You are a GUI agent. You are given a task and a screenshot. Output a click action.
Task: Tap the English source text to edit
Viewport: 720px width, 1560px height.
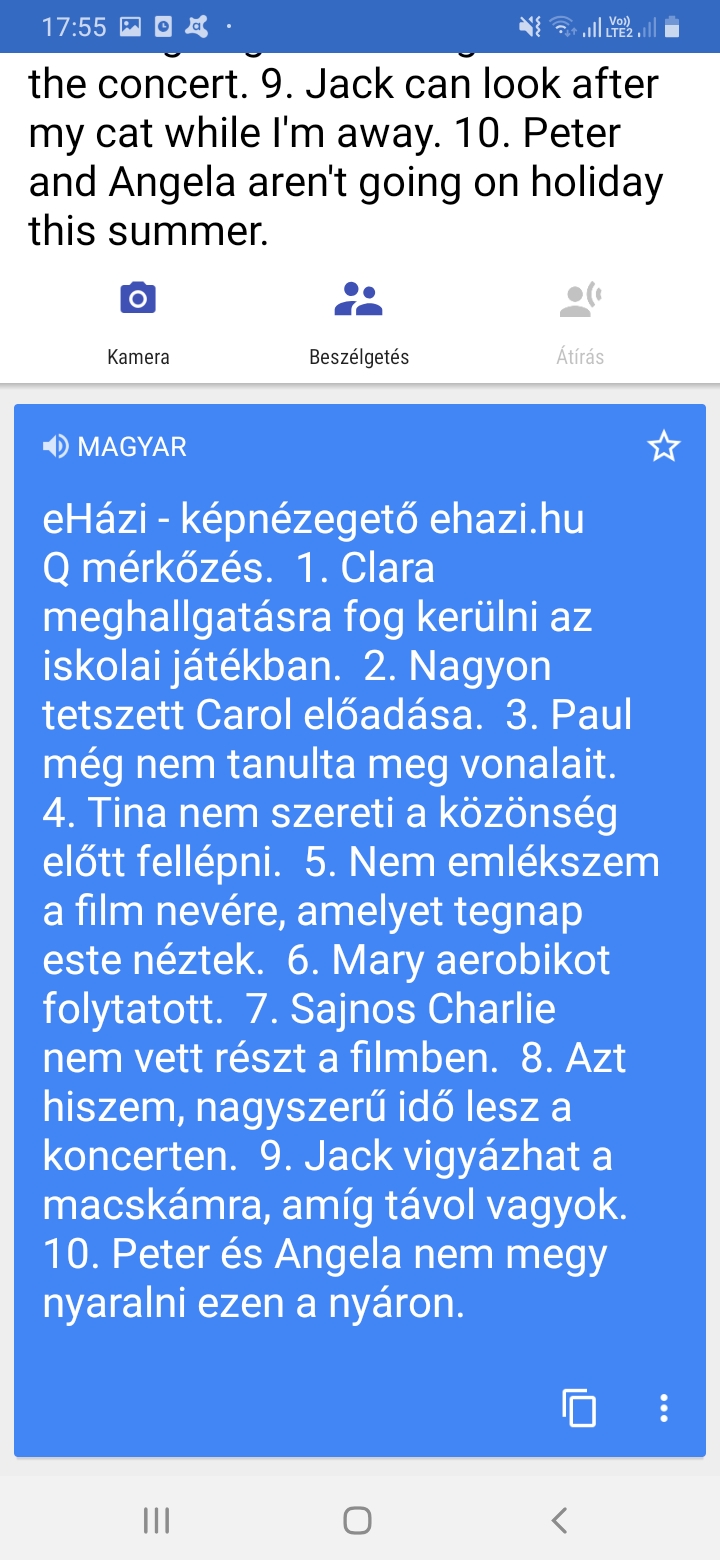tap(345, 158)
